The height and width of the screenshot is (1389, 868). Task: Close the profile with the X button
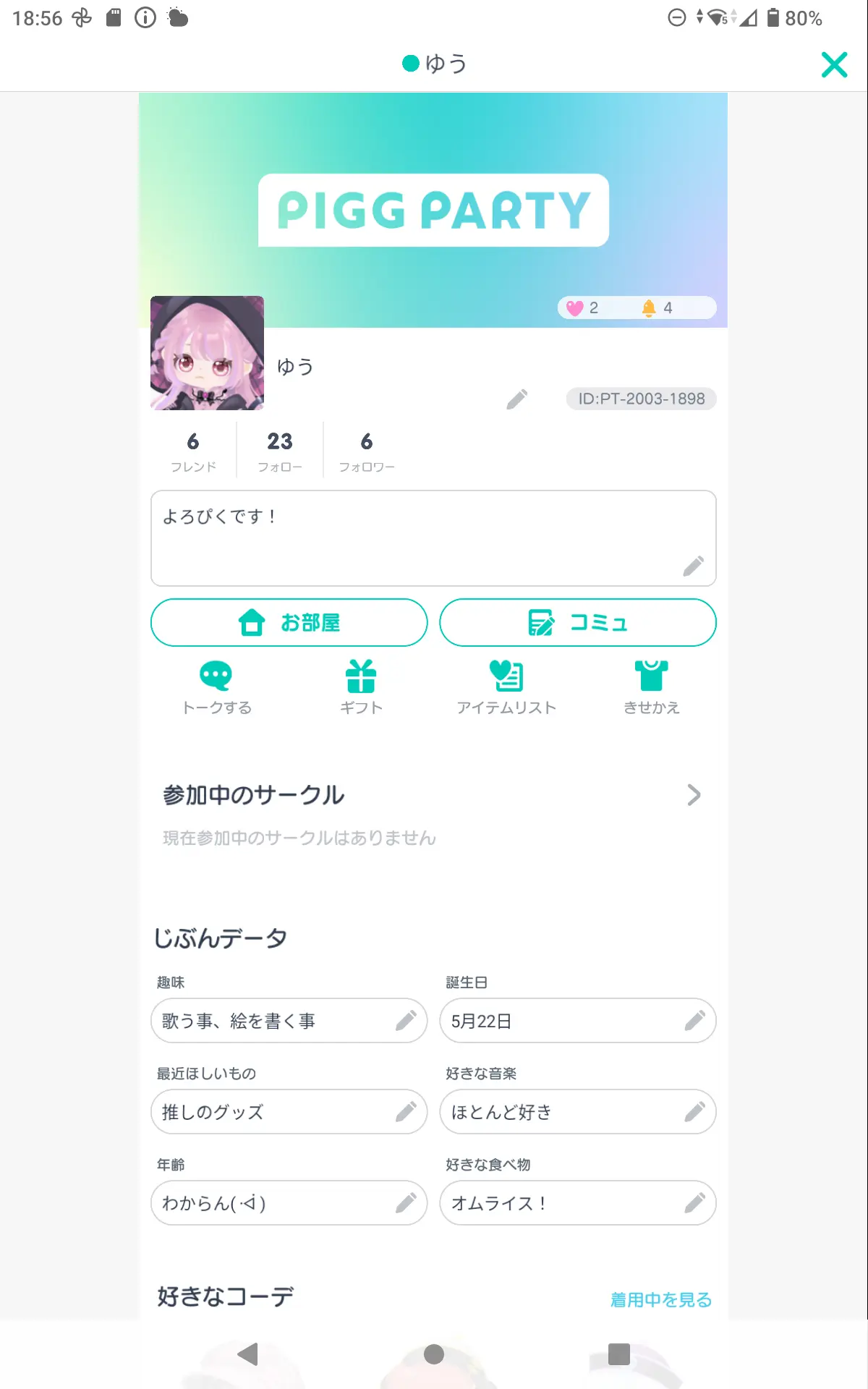click(x=834, y=64)
